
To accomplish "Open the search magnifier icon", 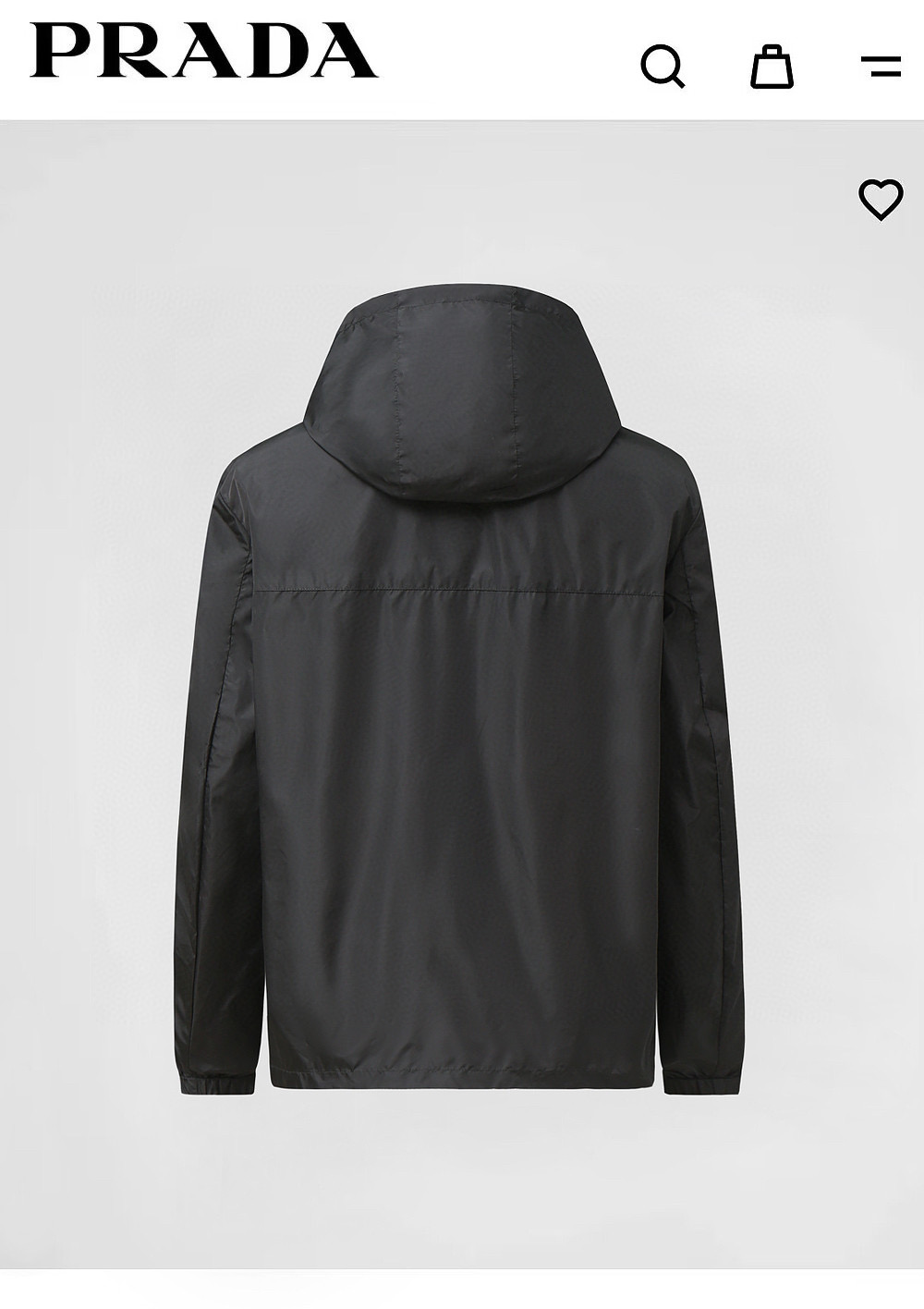I will (663, 67).
